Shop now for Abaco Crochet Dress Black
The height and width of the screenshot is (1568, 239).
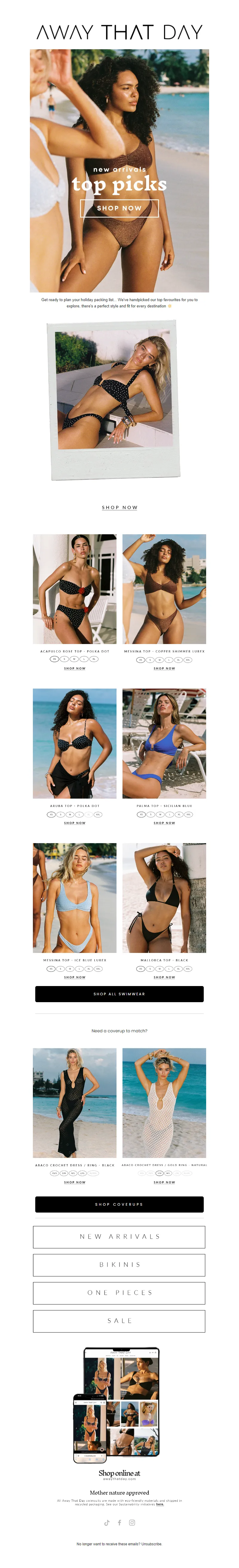pyautogui.click(x=74, y=1182)
